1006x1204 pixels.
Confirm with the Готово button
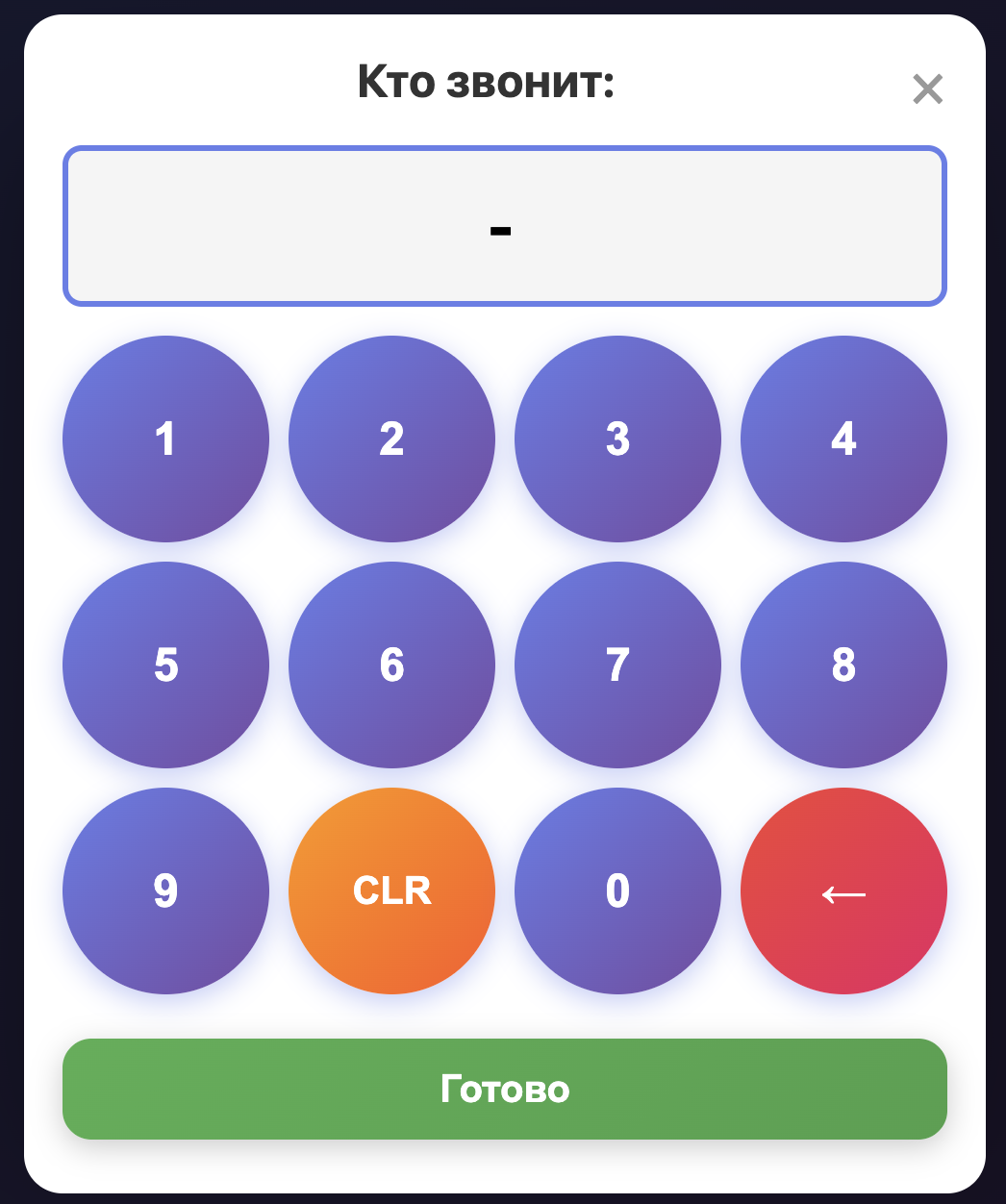pyautogui.click(x=503, y=1089)
